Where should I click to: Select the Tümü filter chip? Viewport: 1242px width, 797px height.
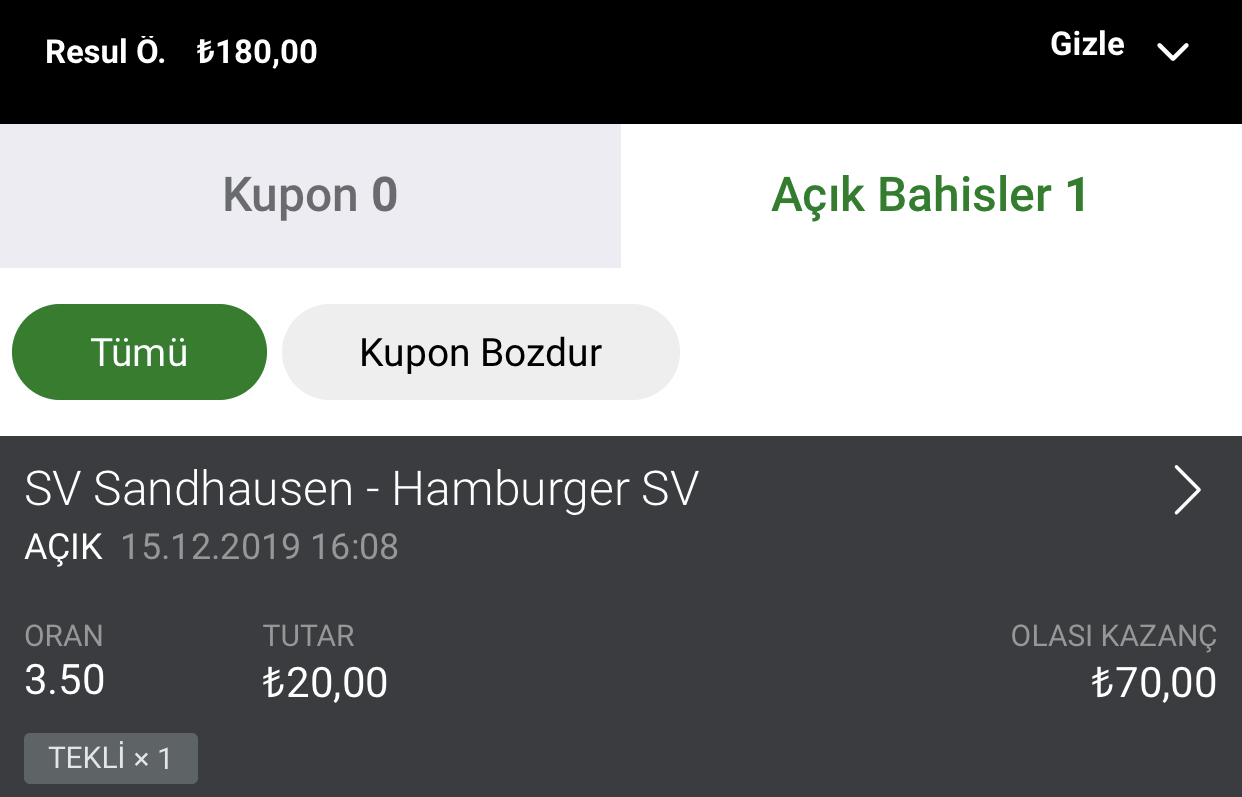pos(139,352)
